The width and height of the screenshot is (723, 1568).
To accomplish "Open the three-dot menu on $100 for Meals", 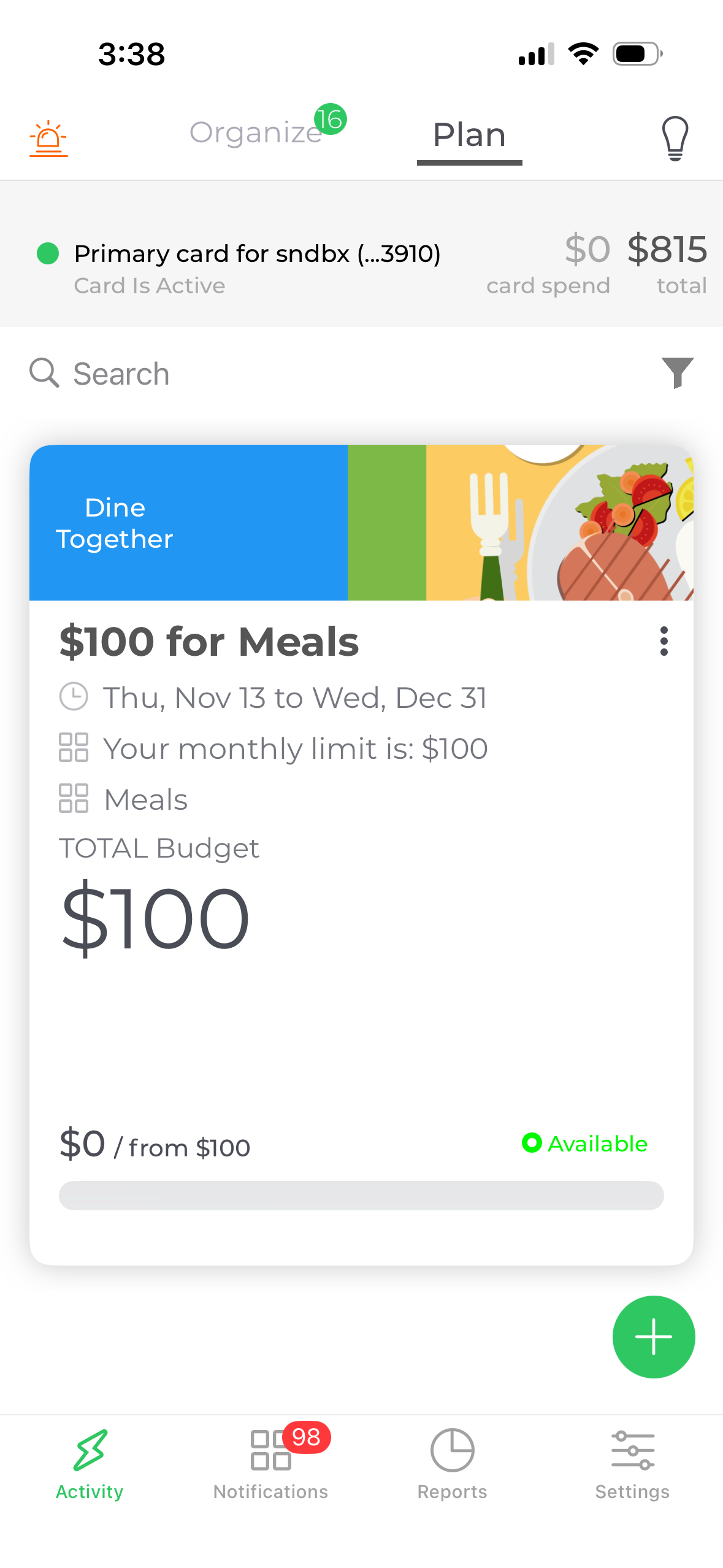I will click(x=664, y=641).
